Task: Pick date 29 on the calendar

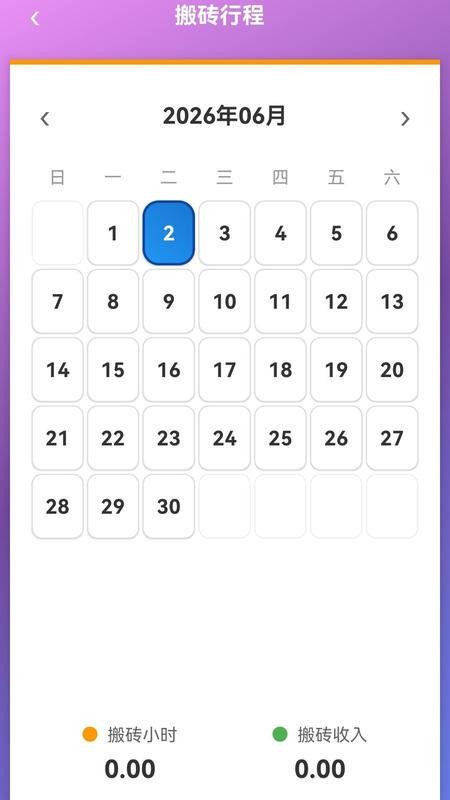Action: 113,507
